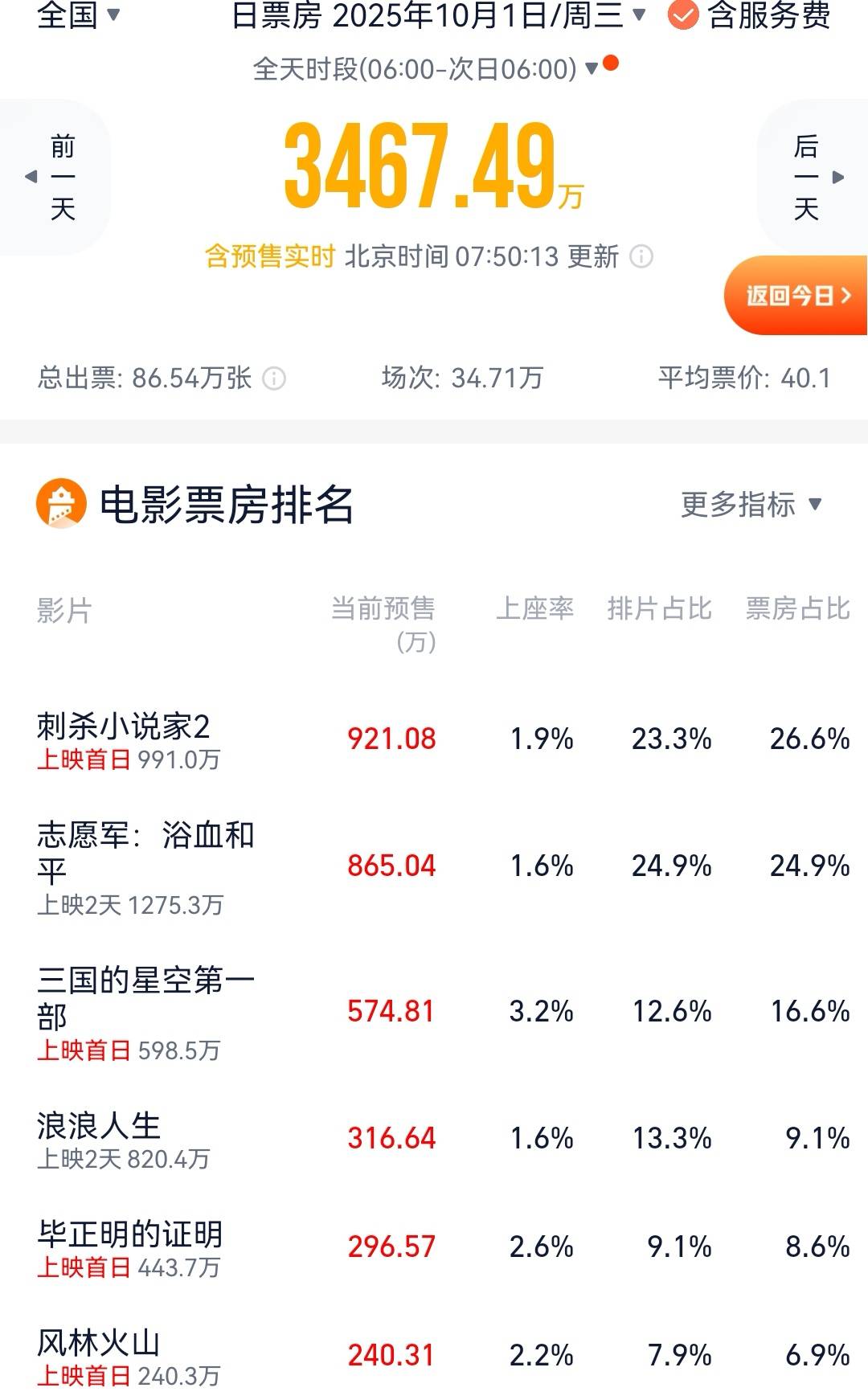Open info icon beside 总出票
Viewport: 868px width, 1396px height.
pos(274,379)
